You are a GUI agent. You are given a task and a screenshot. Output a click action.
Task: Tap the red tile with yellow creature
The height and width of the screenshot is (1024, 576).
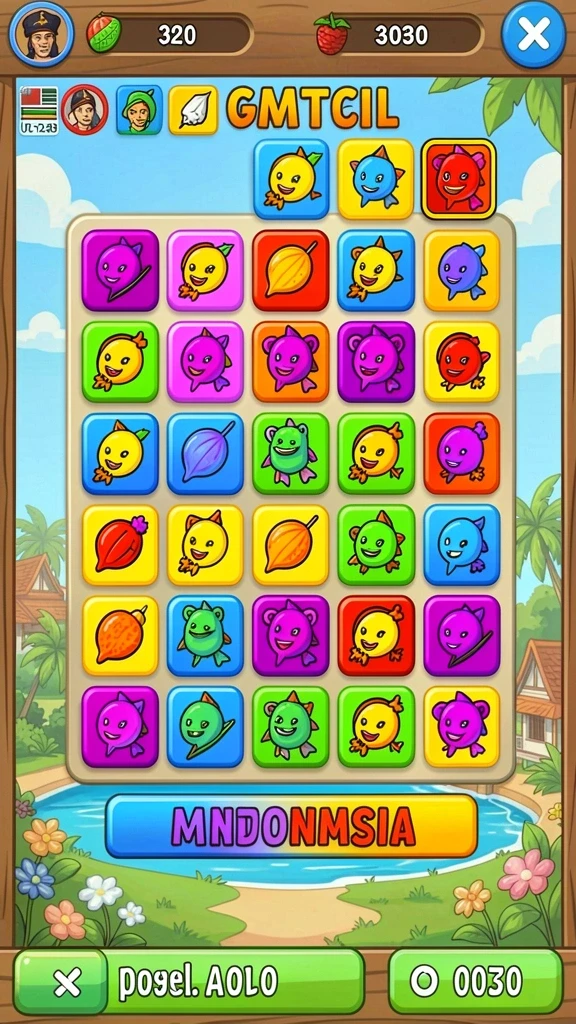pos(376,635)
